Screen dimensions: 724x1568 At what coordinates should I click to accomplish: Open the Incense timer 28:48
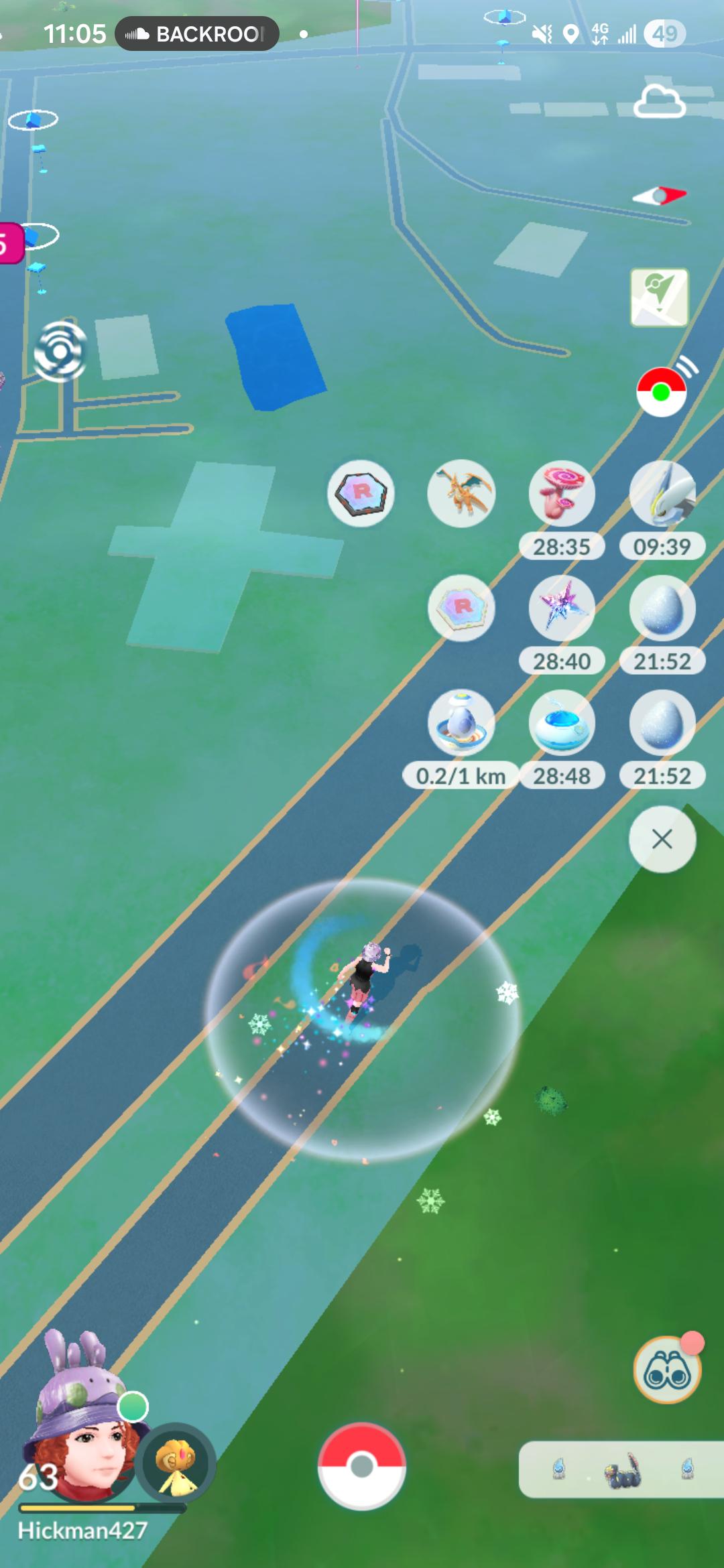point(562,723)
